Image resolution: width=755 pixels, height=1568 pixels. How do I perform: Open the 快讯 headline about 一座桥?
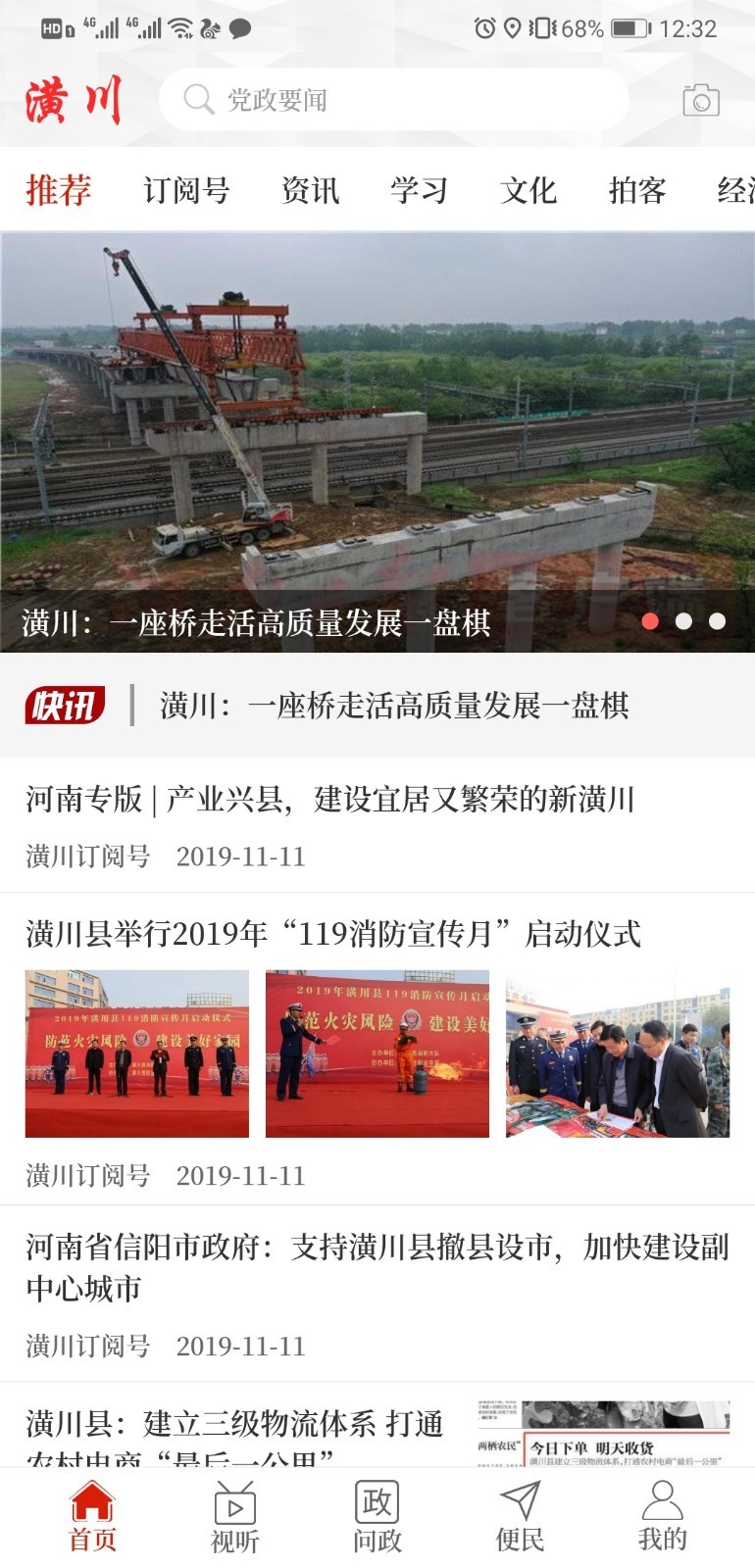(x=394, y=706)
